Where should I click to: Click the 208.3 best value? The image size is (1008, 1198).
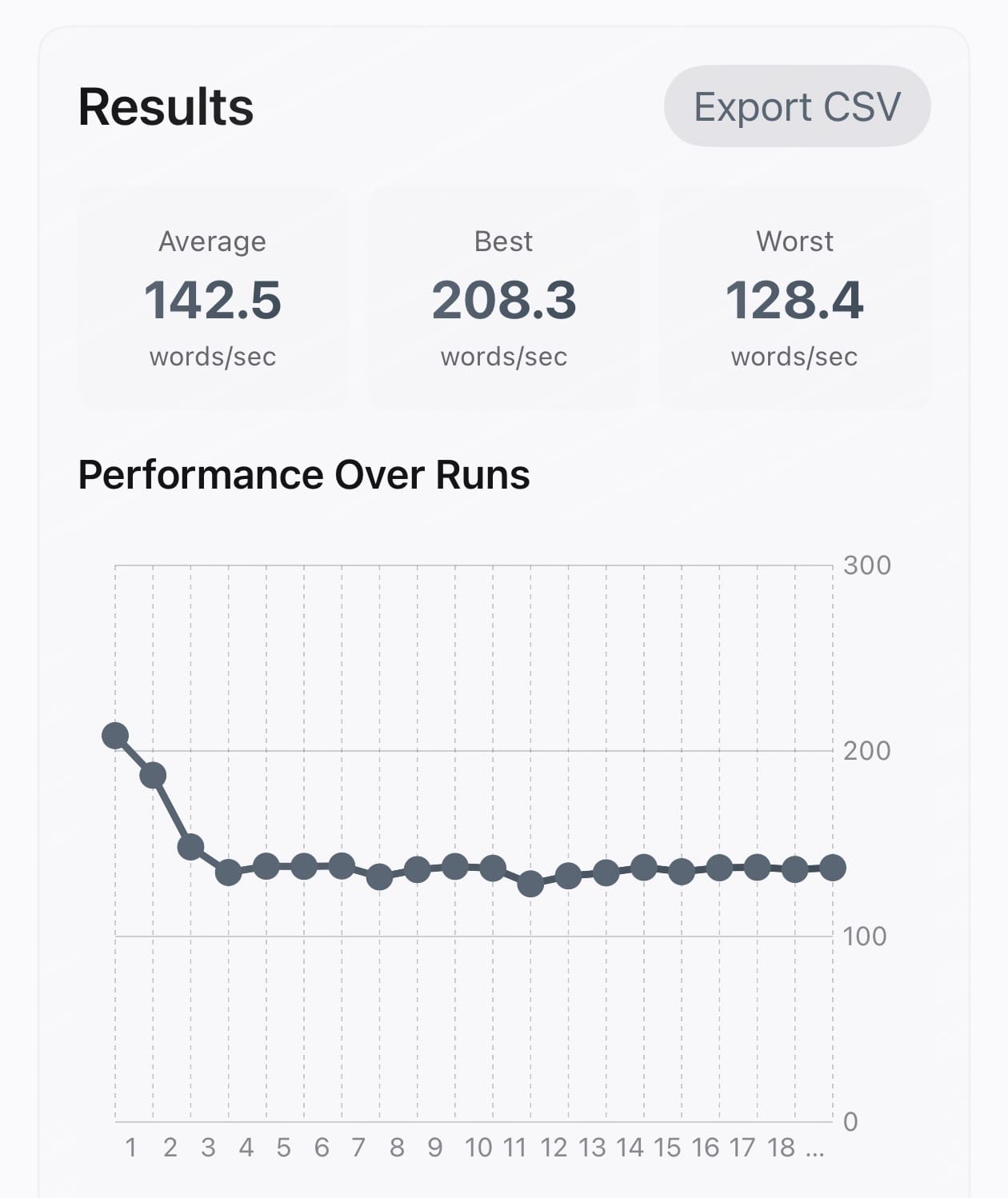[504, 301]
